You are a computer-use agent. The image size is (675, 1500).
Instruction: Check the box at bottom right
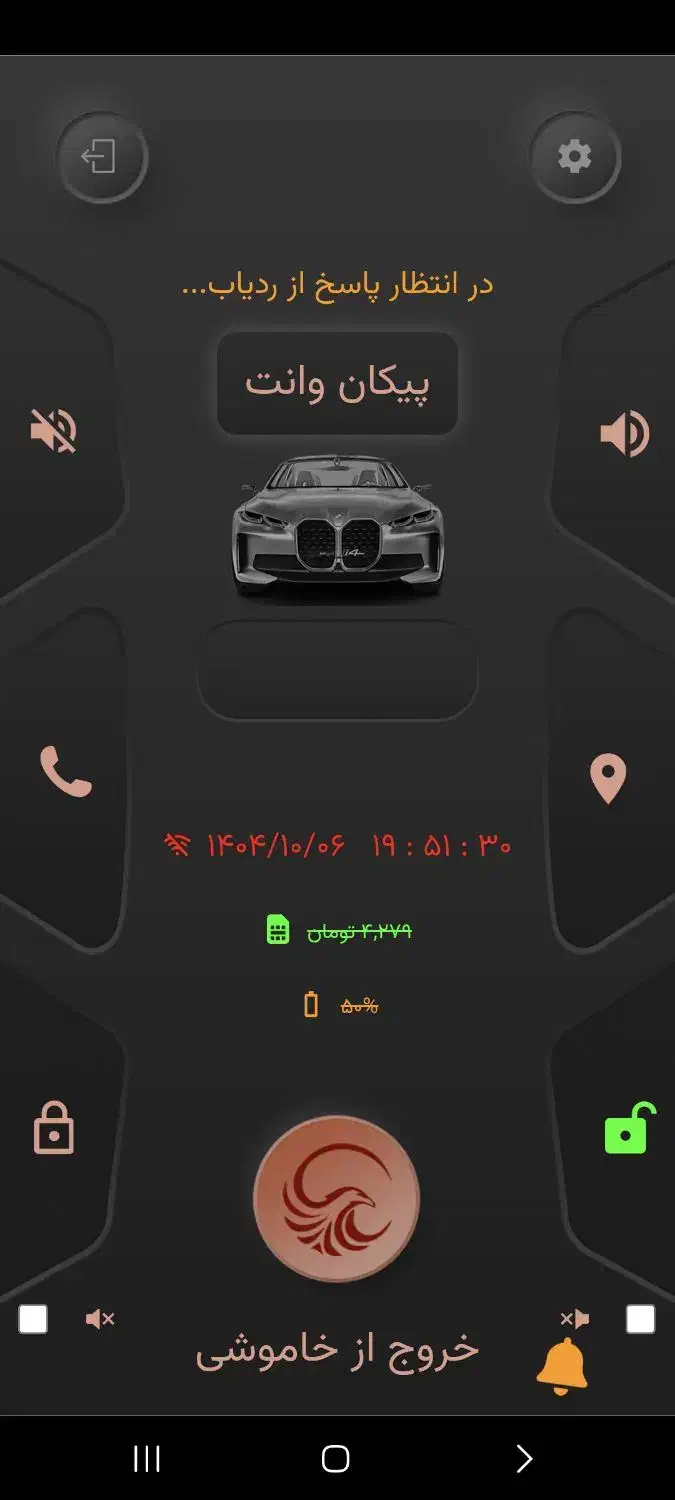pos(640,1319)
